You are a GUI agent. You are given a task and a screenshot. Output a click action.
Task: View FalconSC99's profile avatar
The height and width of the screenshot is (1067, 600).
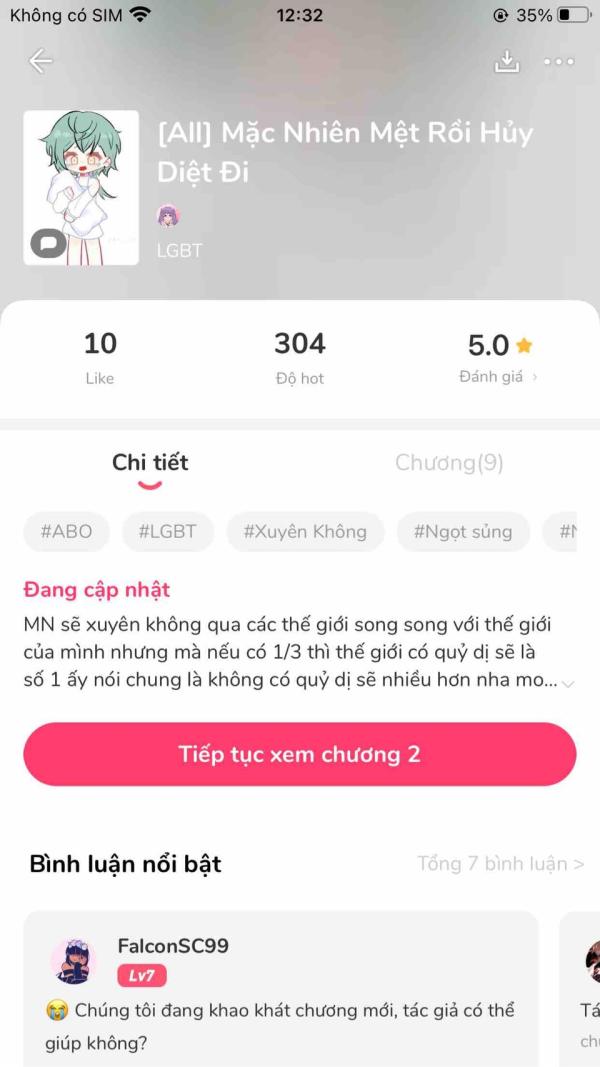coord(75,961)
